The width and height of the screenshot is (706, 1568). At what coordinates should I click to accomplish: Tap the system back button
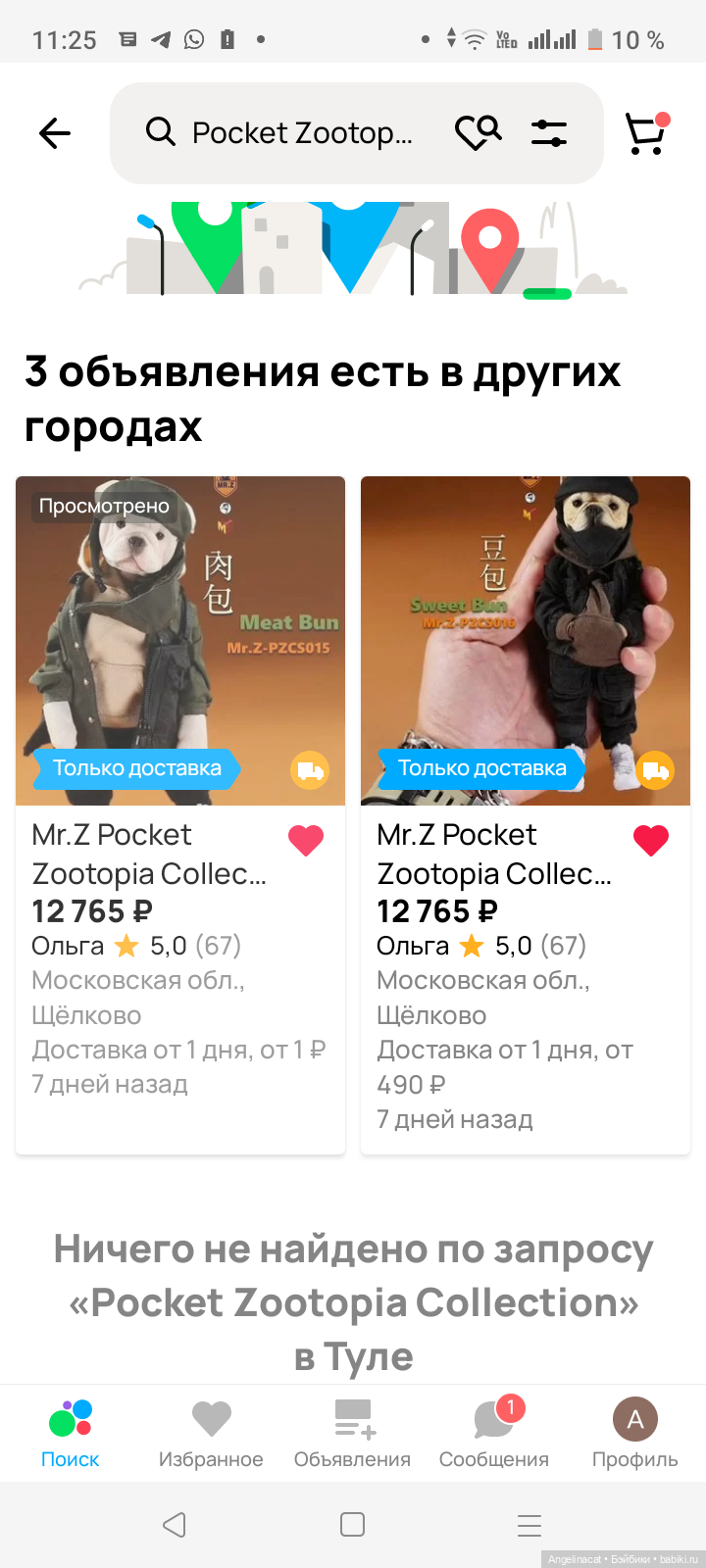click(175, 1525)
